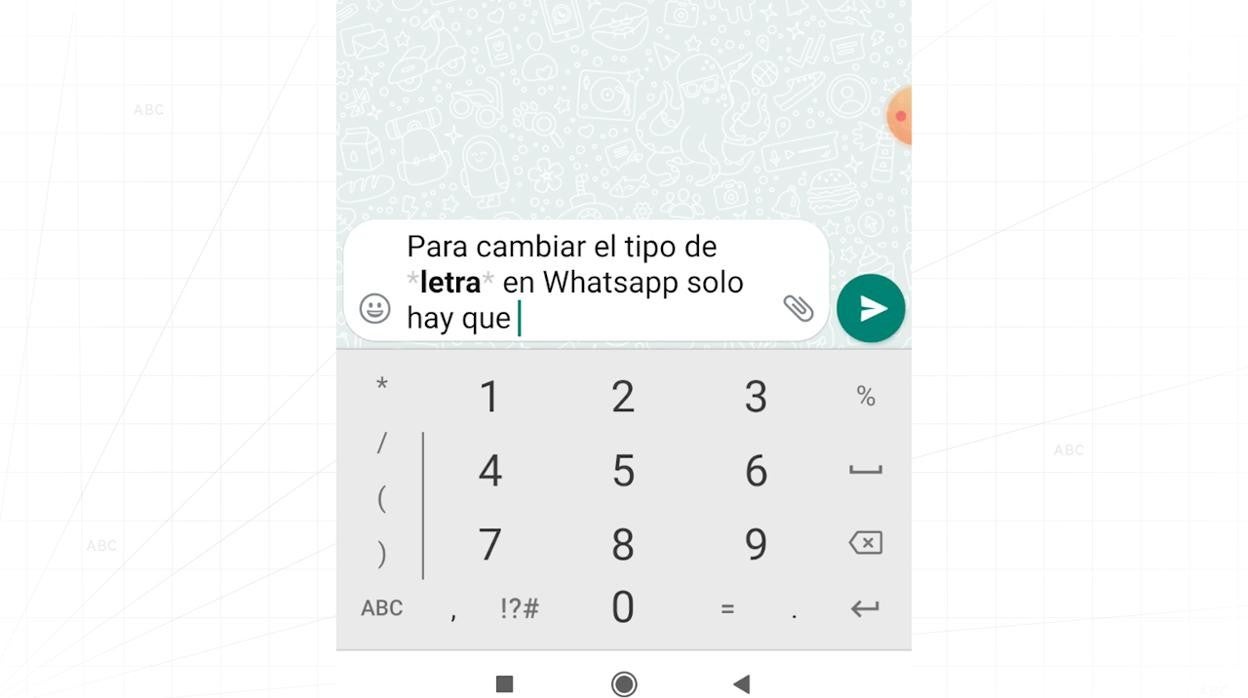The width and height of the screenshot is (1248, 698).
Task: Show recent apps with square button
Action: (505, 684)
